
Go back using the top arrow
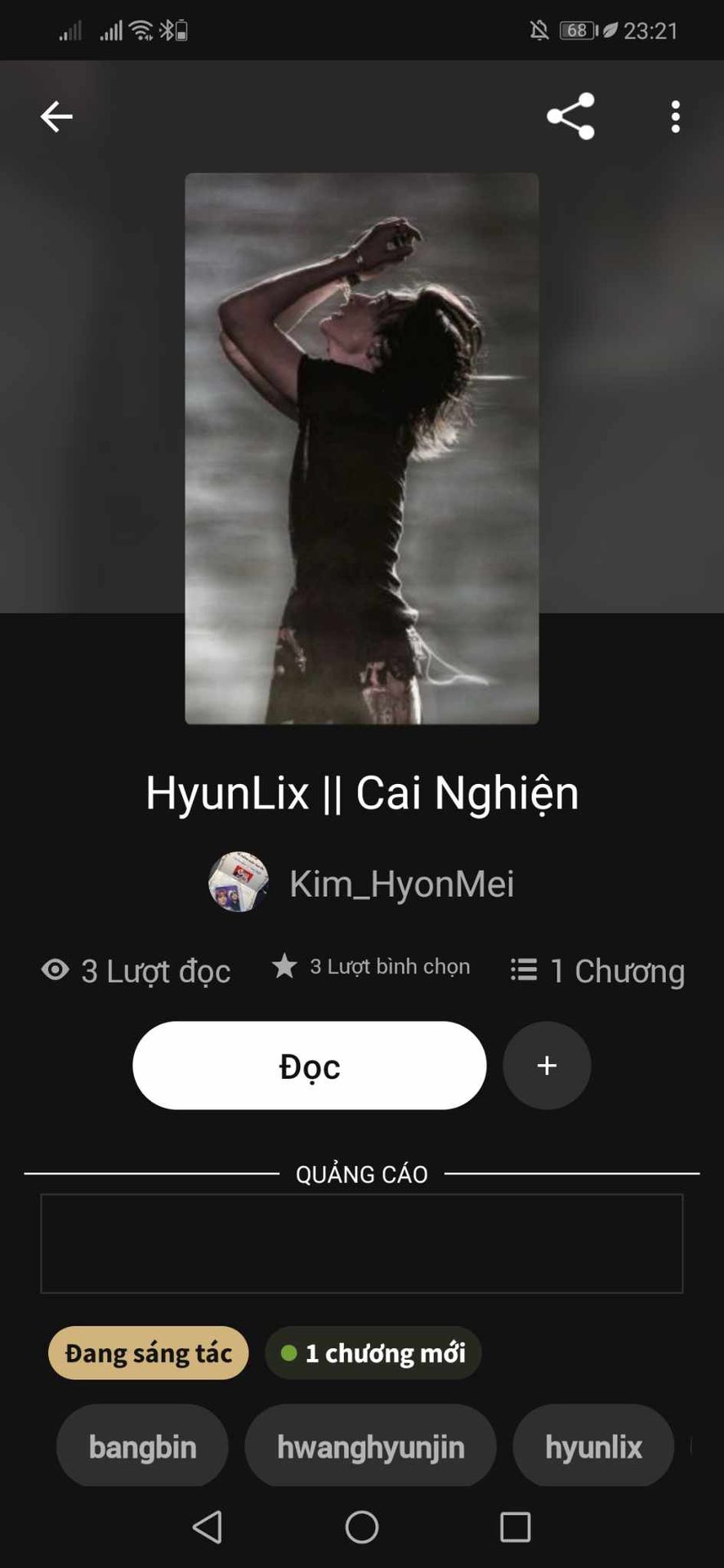[x=56, y=117]
